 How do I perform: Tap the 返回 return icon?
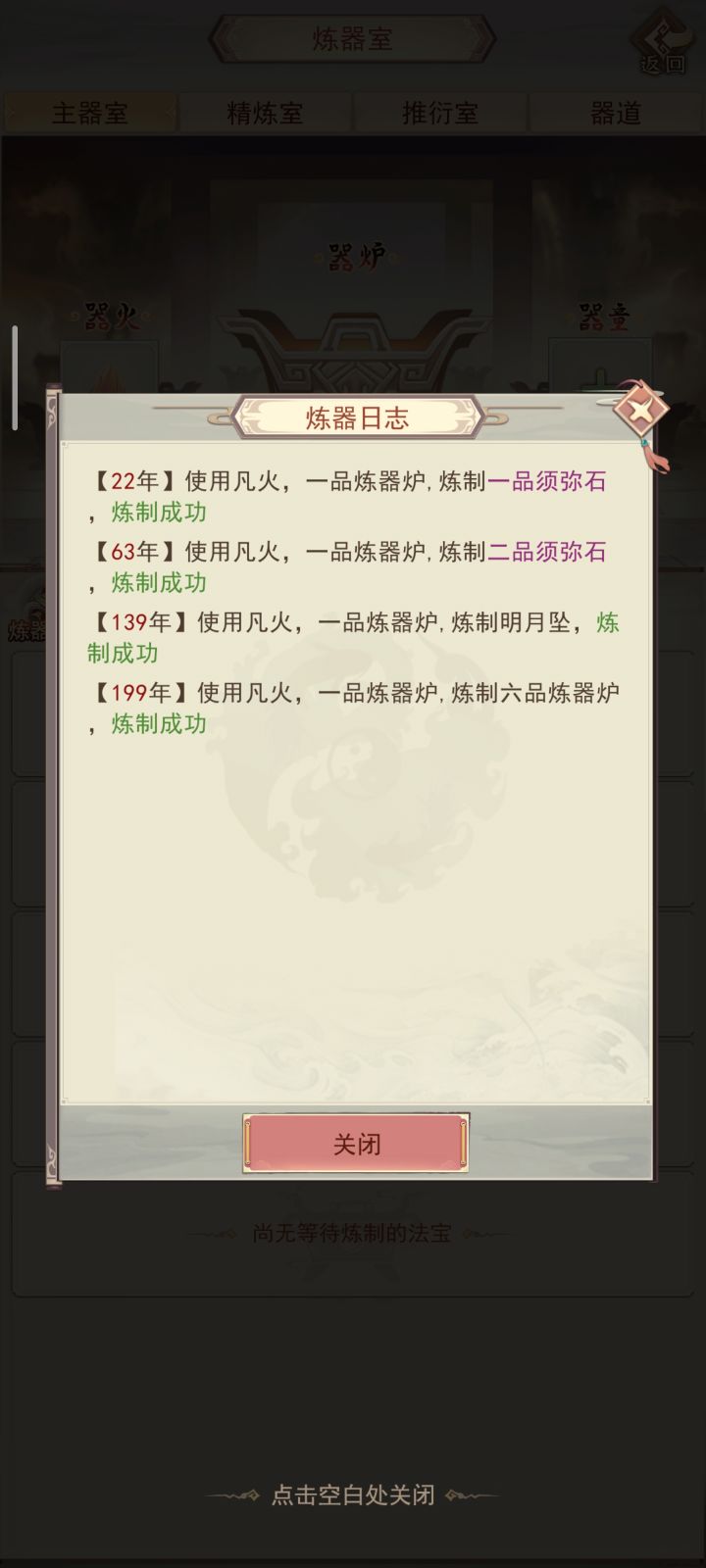[664, 41]
